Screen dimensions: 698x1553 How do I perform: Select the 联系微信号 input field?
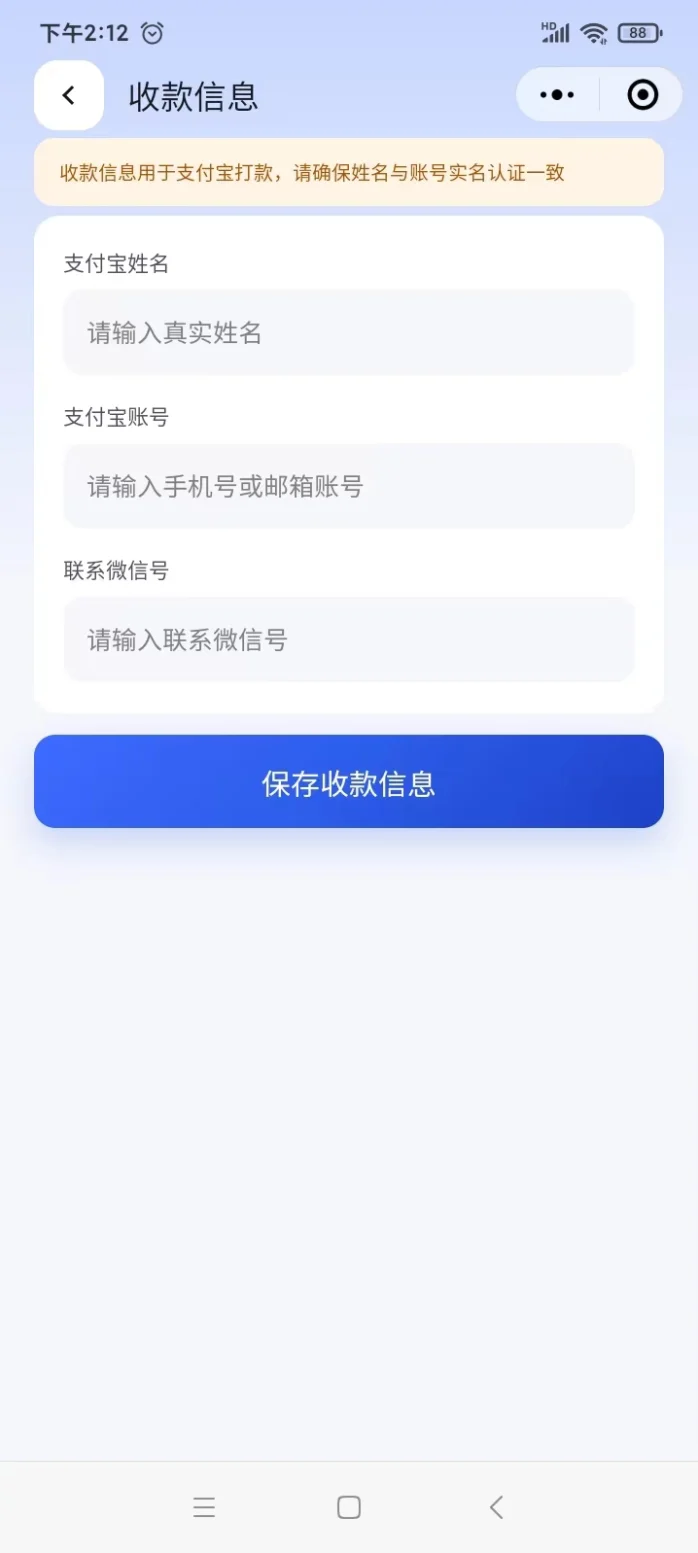coord(349,640)
